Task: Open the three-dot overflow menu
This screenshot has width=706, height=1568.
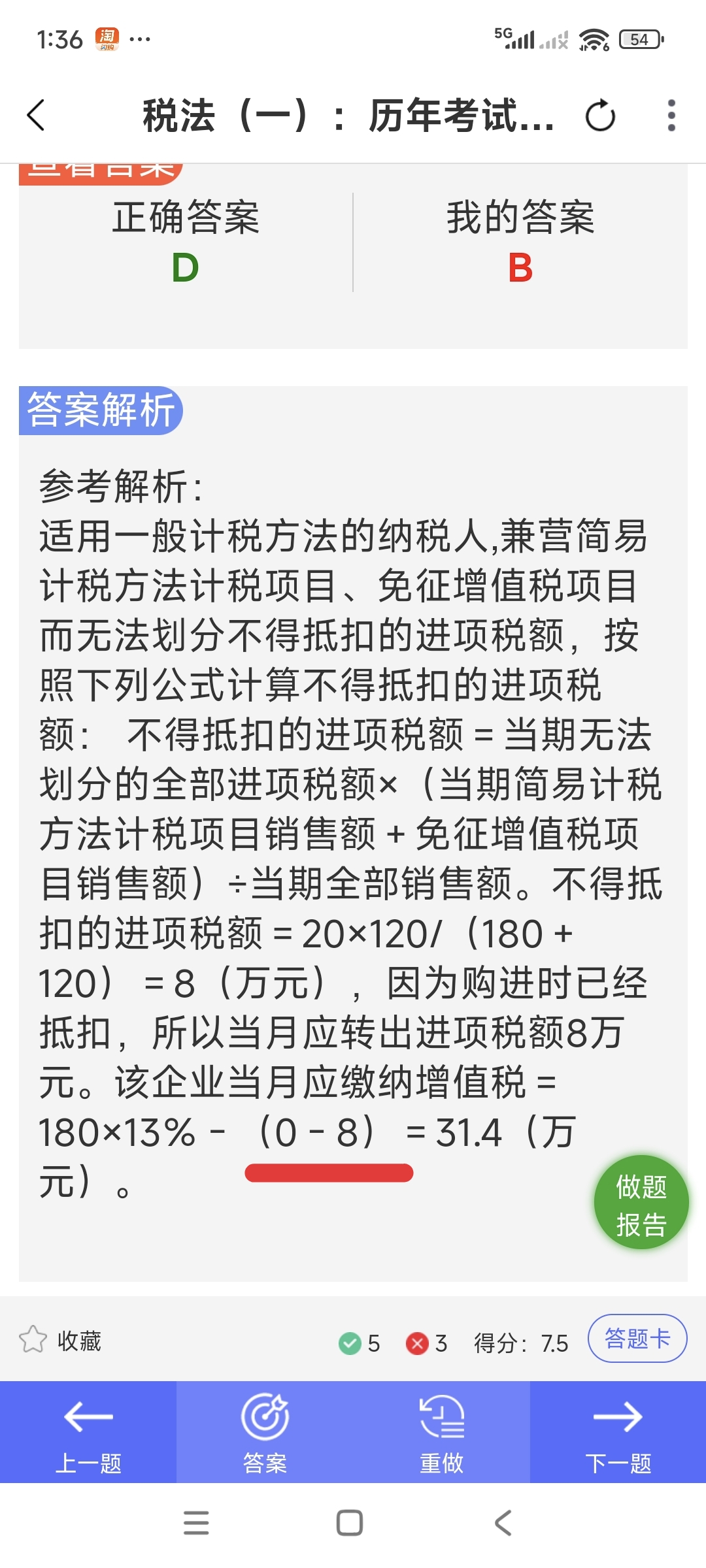Action: pos(671,116)
